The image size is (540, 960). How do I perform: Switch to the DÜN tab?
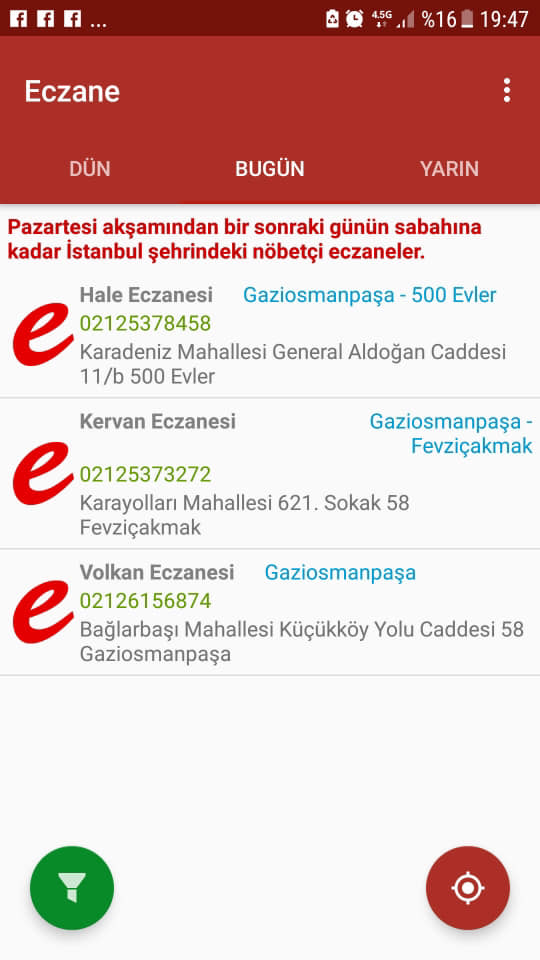click(90, 169)
